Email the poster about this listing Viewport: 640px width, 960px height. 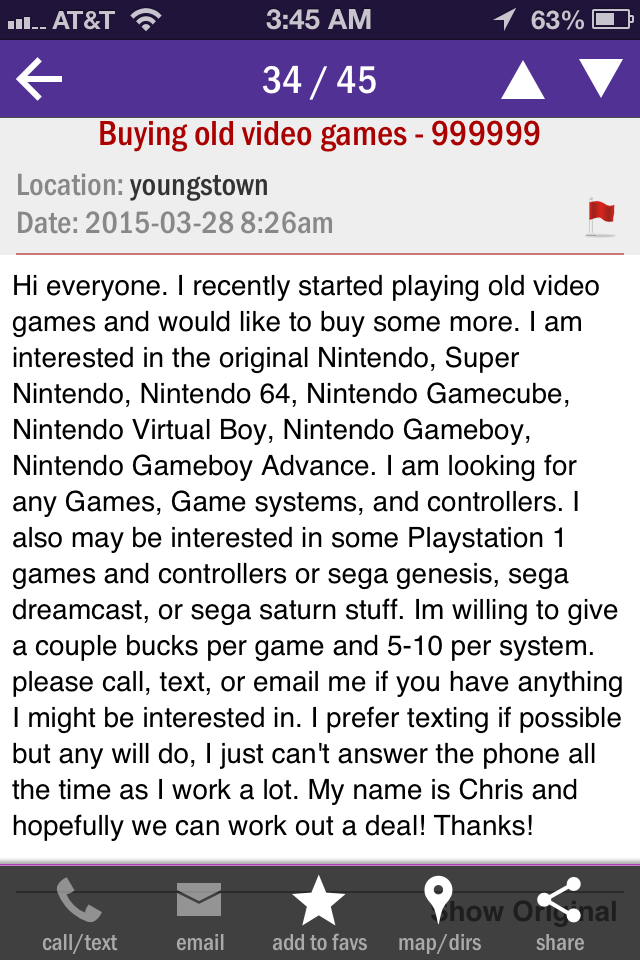tap(198, 914)
